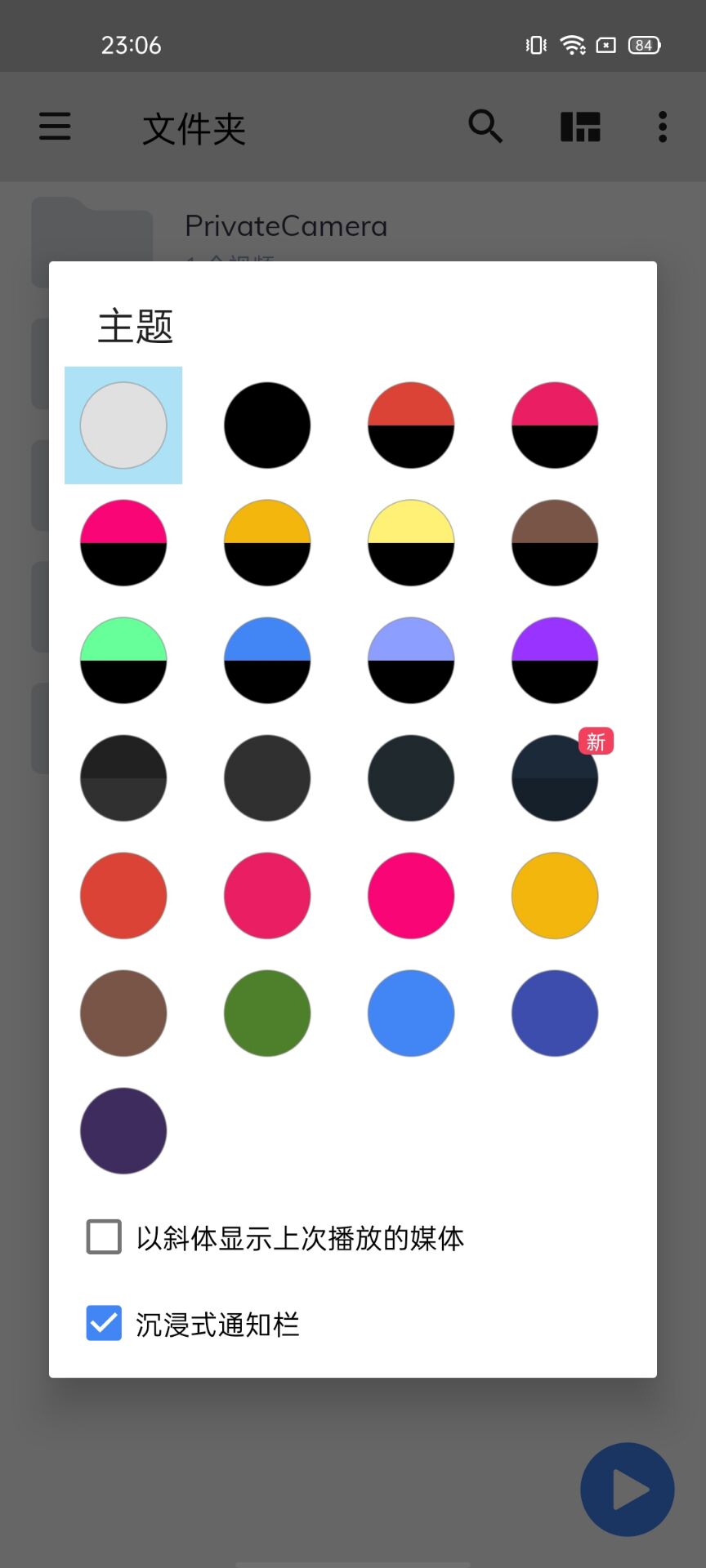Choose the solid forest green theme
The height and width of the screenshot is (1568, 706).
[267, 1013]
